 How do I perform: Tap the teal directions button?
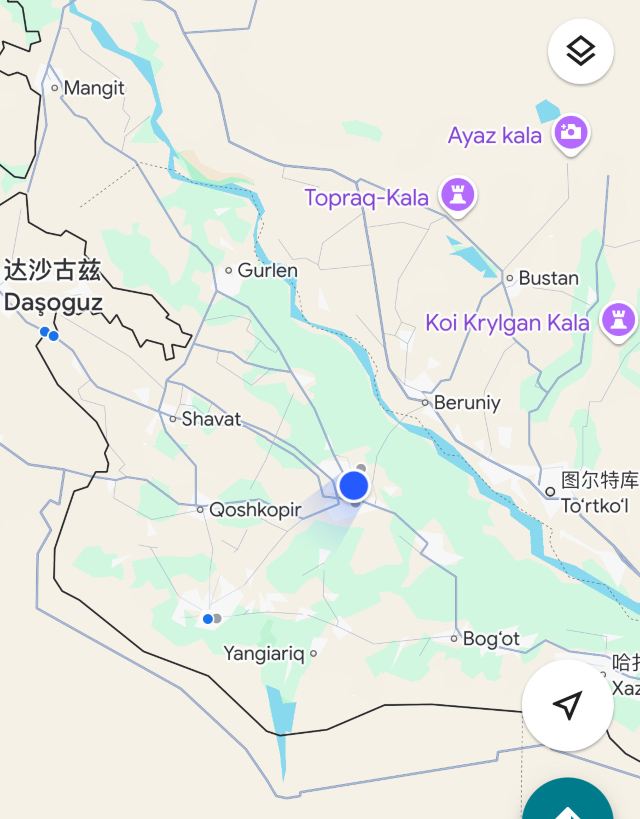tap(567, 804)
